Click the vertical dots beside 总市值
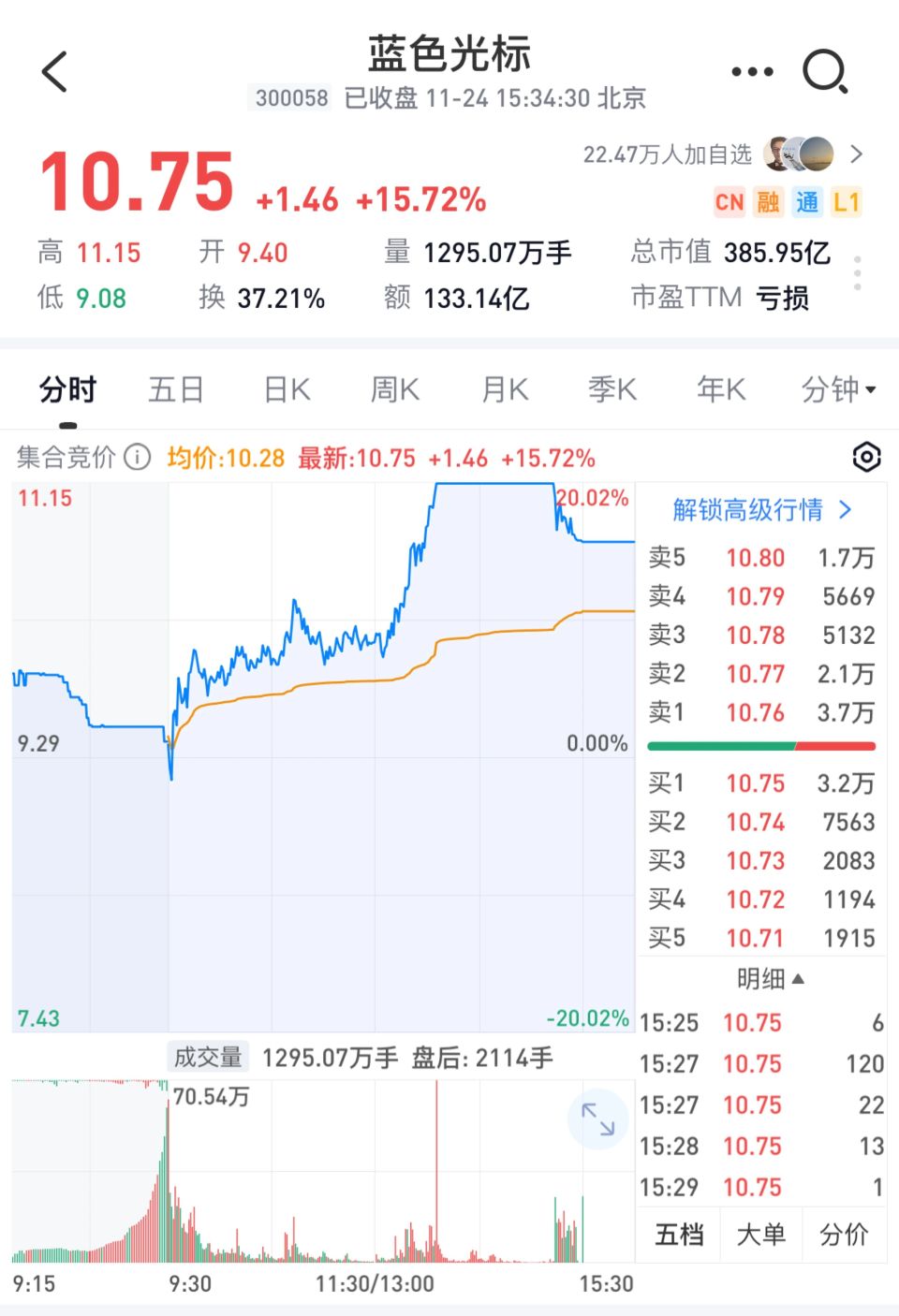The width and height of the screenshot is (899, 1316). coord(859,272)
